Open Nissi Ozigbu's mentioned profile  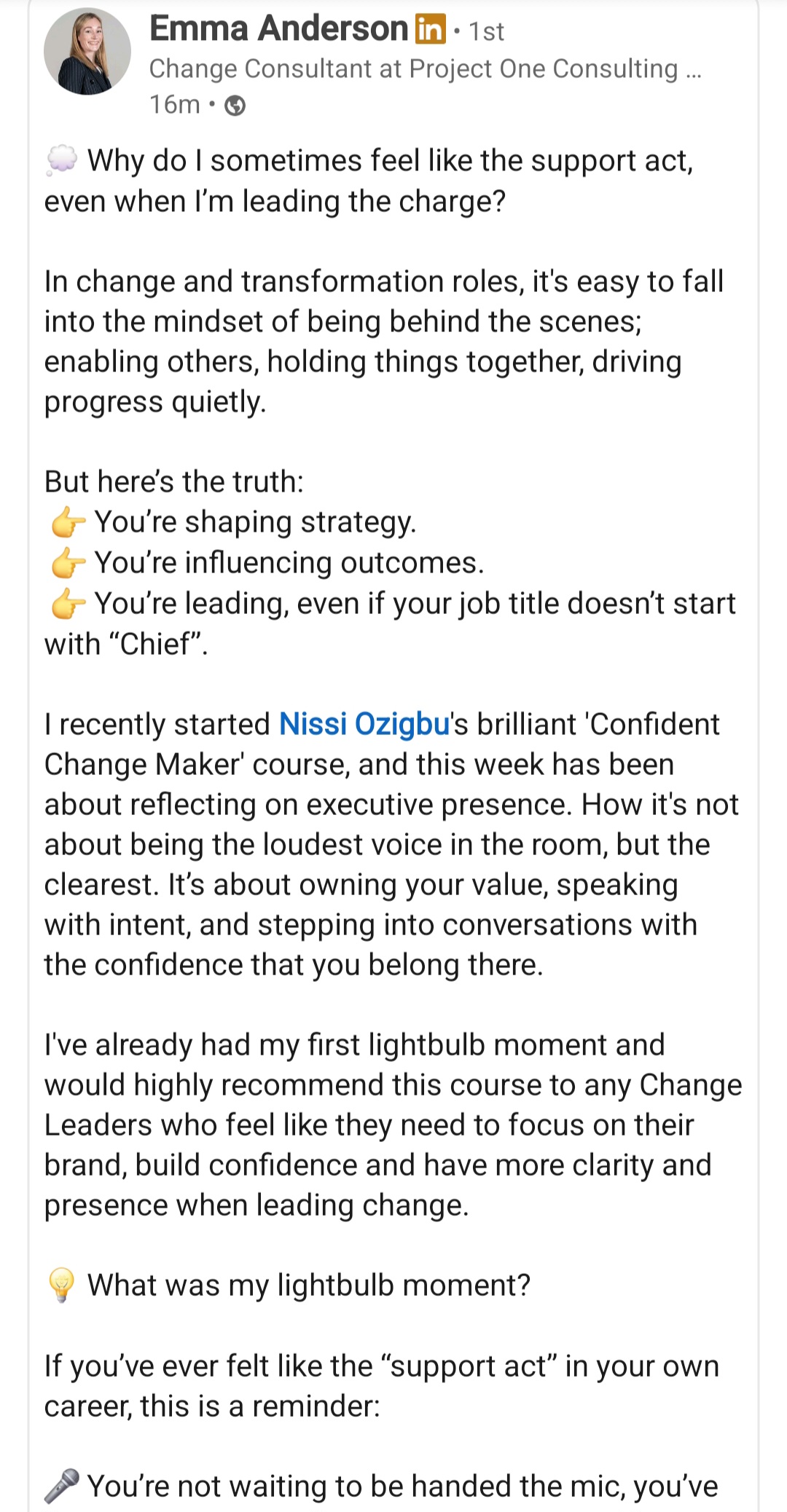(364, 724)
